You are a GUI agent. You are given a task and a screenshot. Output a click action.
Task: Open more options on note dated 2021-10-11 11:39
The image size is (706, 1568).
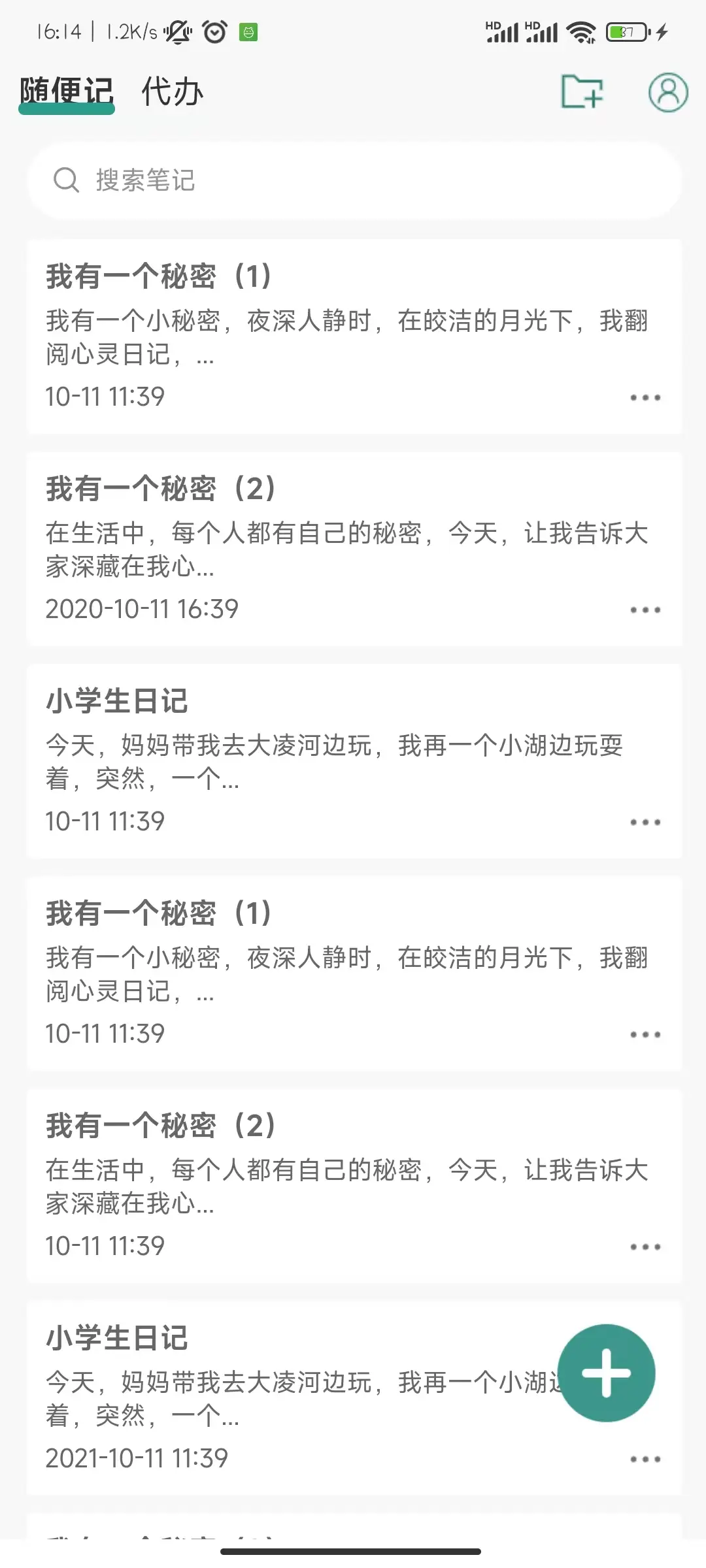click(x=645, y=1459)
